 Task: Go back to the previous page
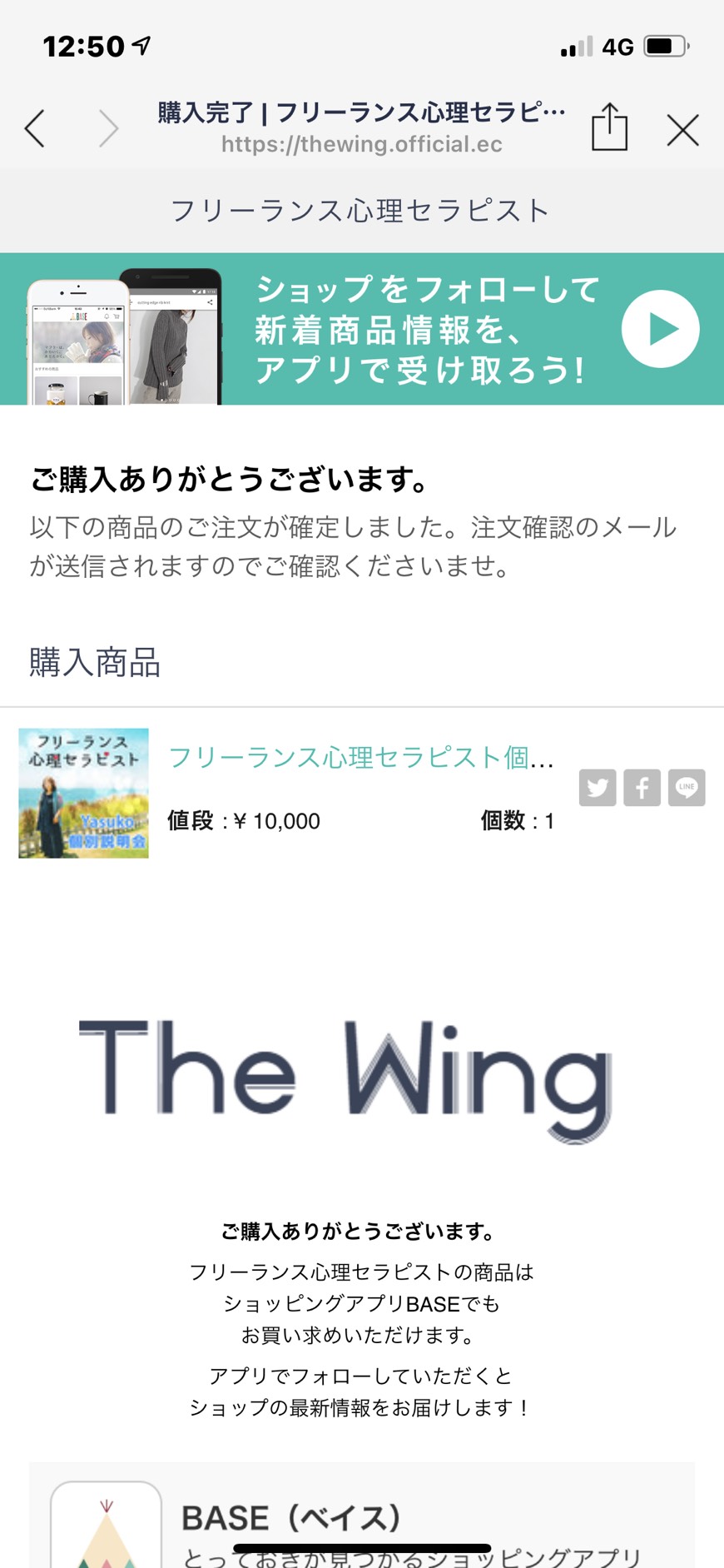point(35,129)
